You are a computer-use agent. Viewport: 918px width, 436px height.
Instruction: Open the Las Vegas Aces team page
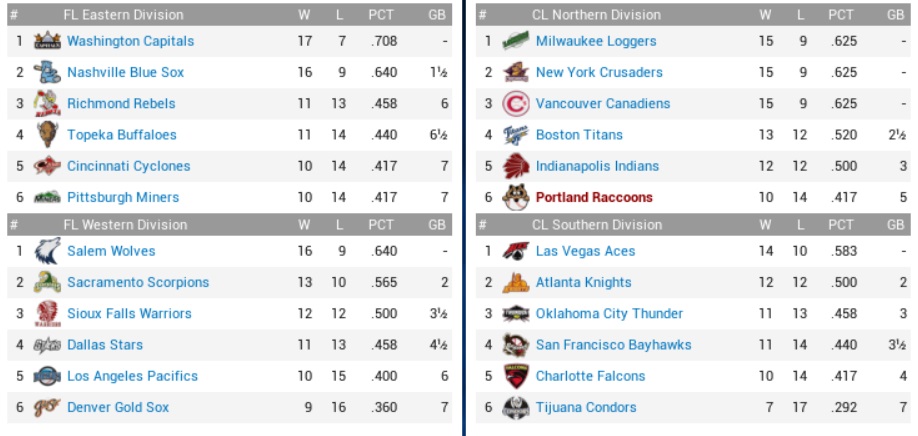click(585, 251)
